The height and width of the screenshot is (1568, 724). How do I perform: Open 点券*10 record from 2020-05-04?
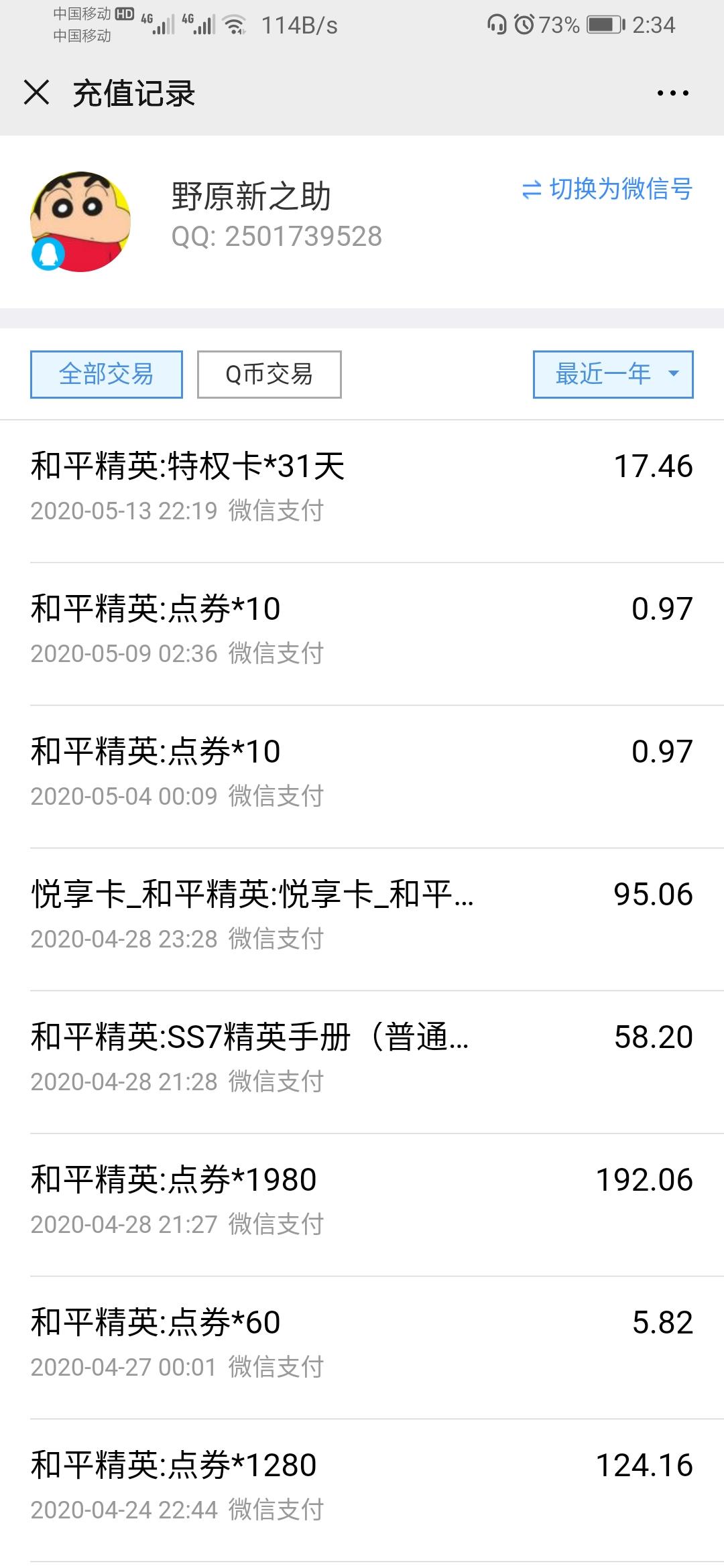click(362, 777)
